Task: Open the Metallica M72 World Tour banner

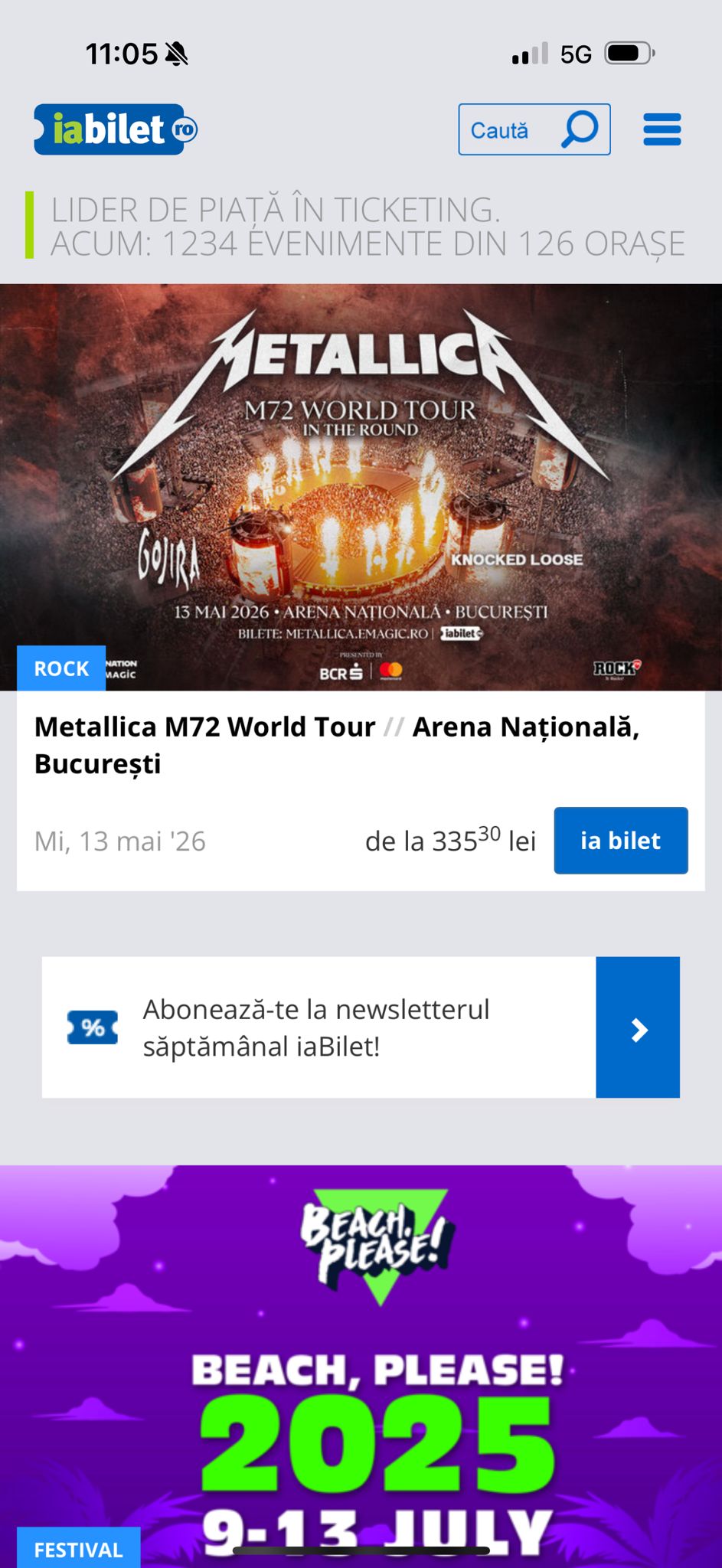Action: click(x=361, y=487)
